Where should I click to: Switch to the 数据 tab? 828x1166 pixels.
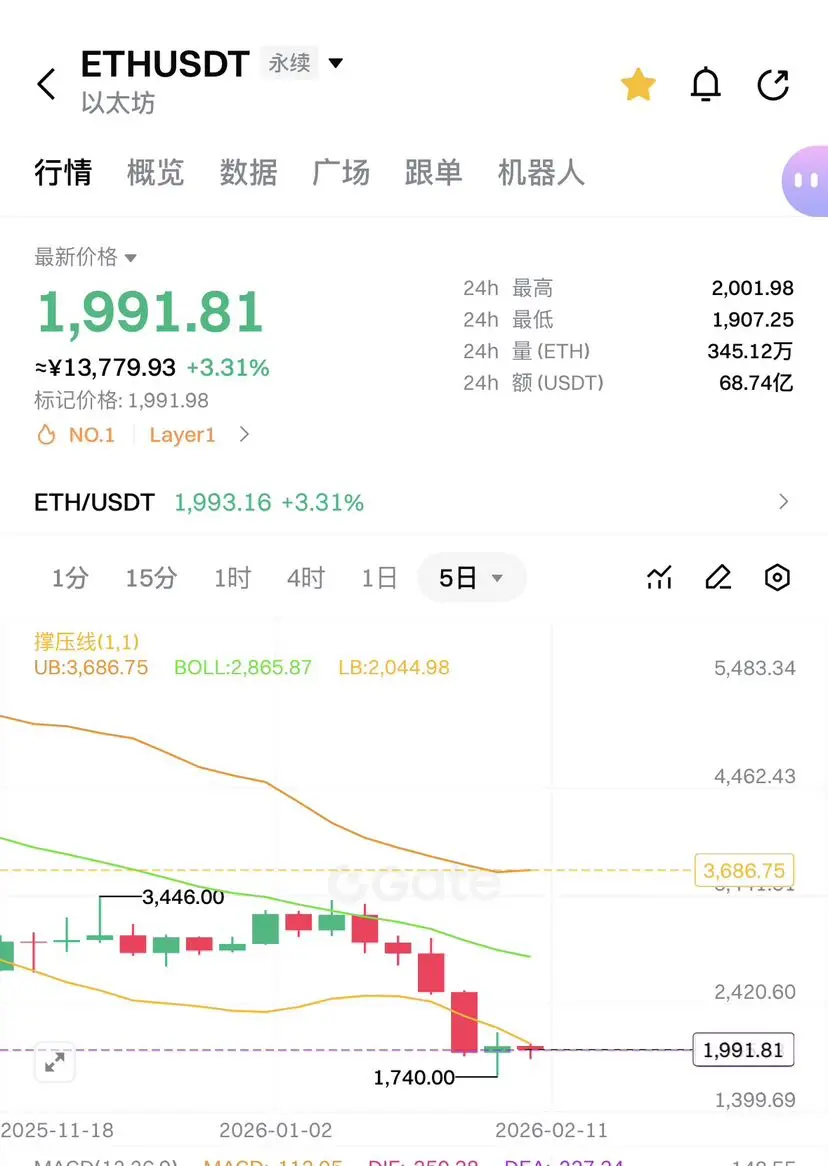248,173
